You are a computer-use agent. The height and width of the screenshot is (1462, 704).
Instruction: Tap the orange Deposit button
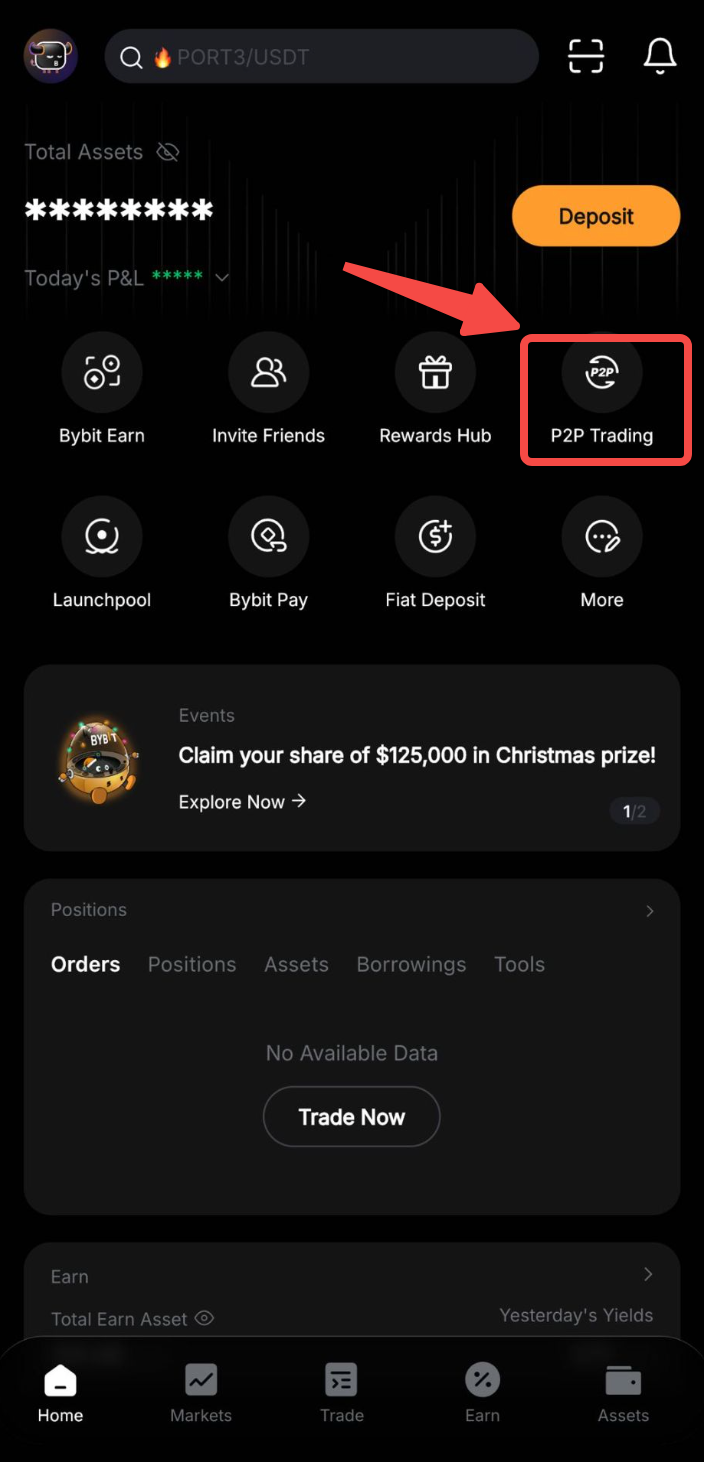coord(596,216)
